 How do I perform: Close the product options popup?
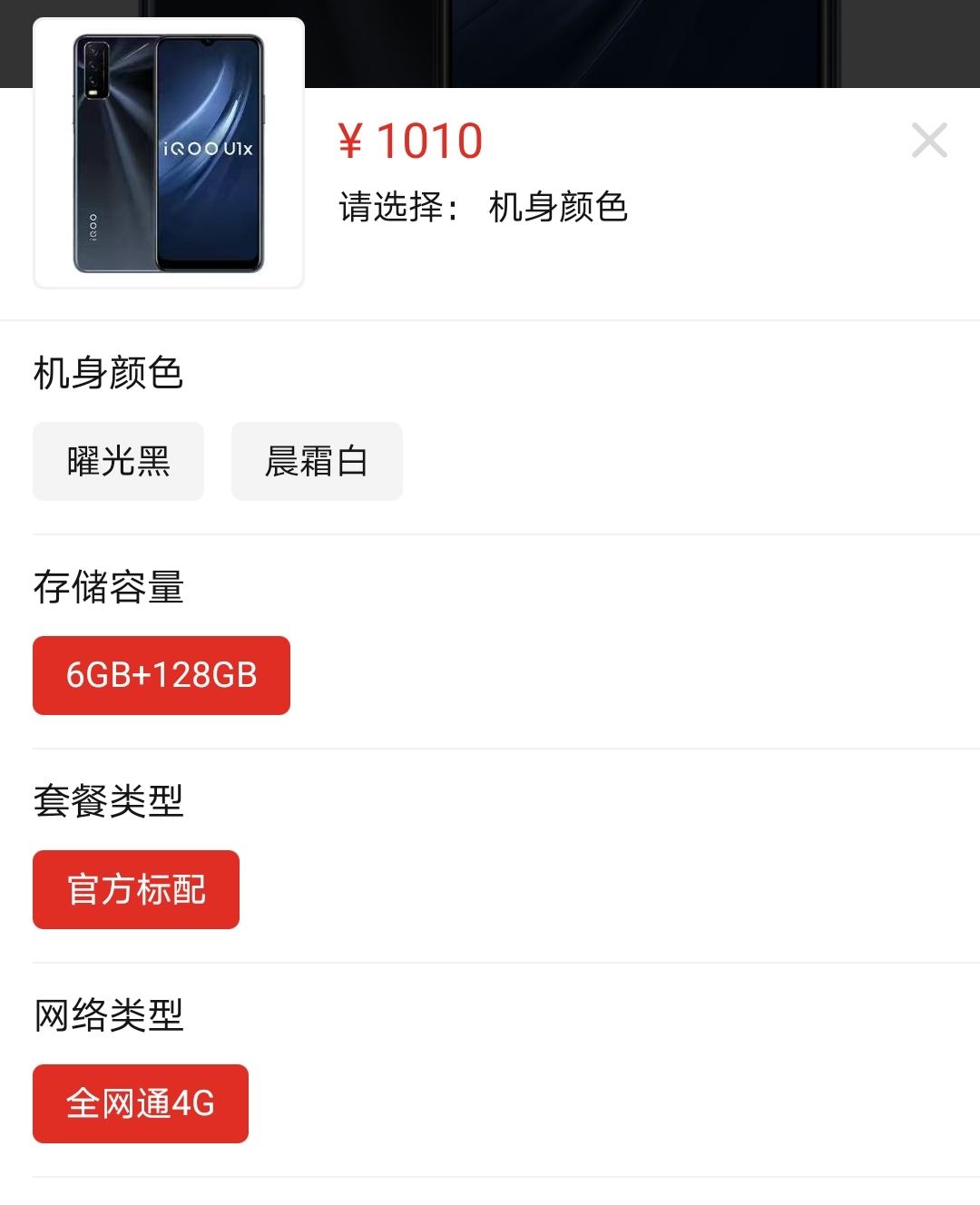pos(928,140)
